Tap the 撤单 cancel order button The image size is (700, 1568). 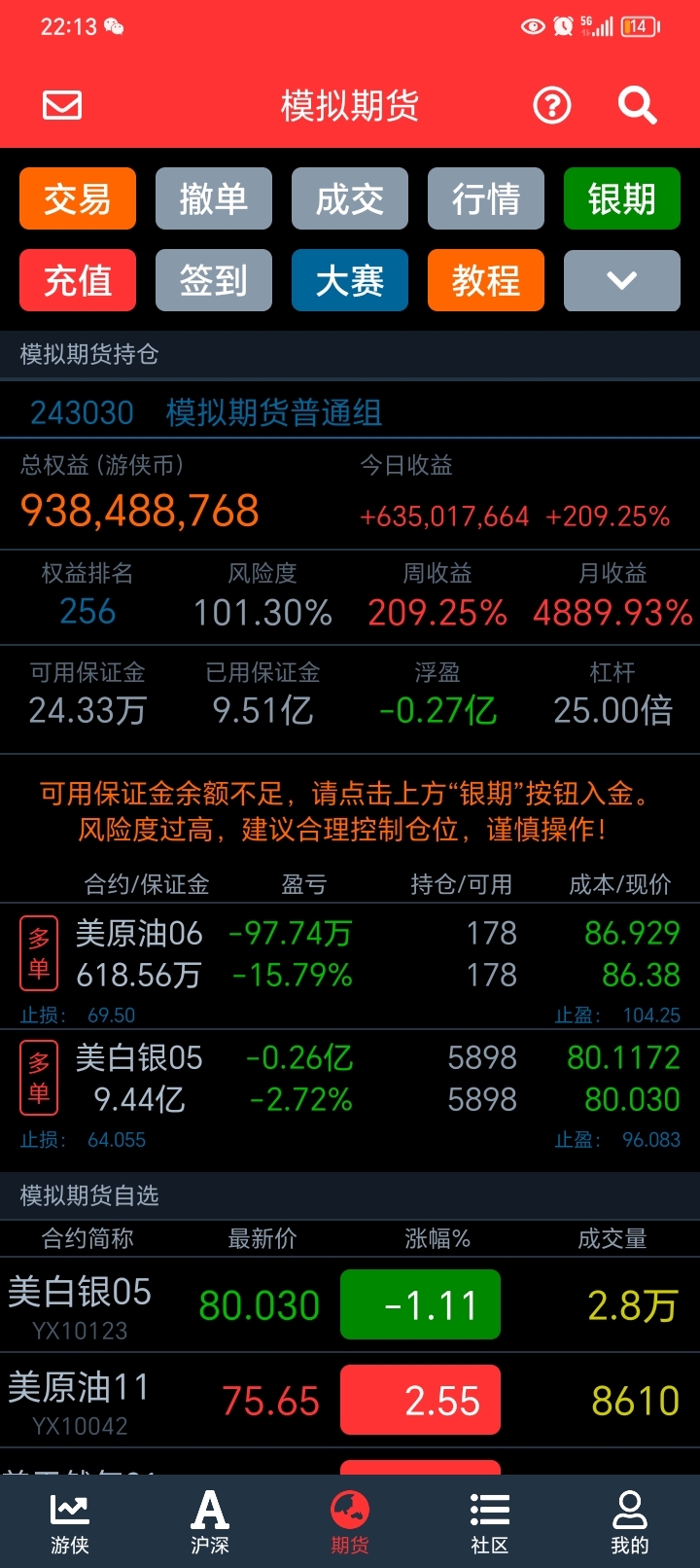click(214, 199)
